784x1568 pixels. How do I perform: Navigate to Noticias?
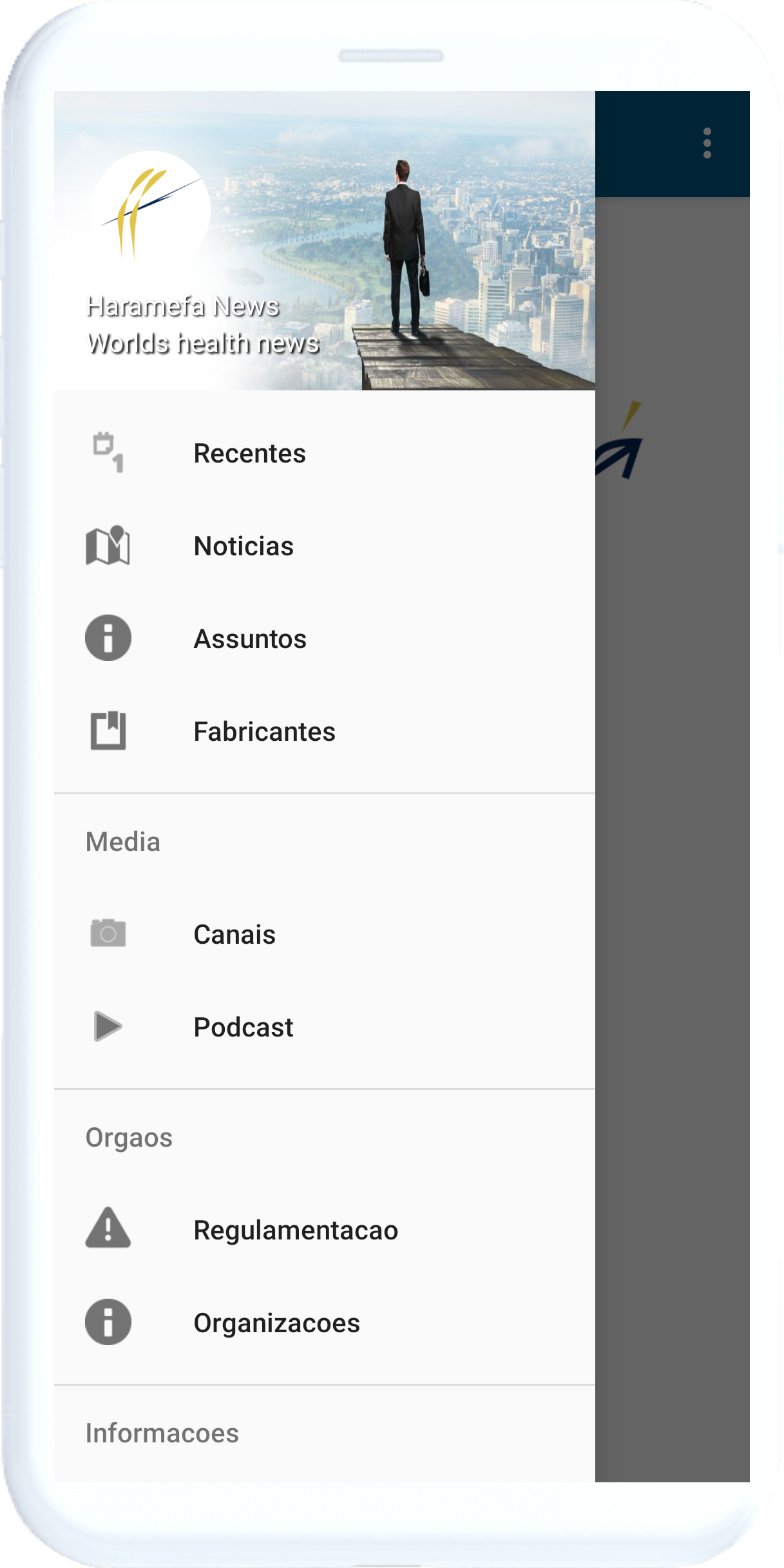[244, 546]
